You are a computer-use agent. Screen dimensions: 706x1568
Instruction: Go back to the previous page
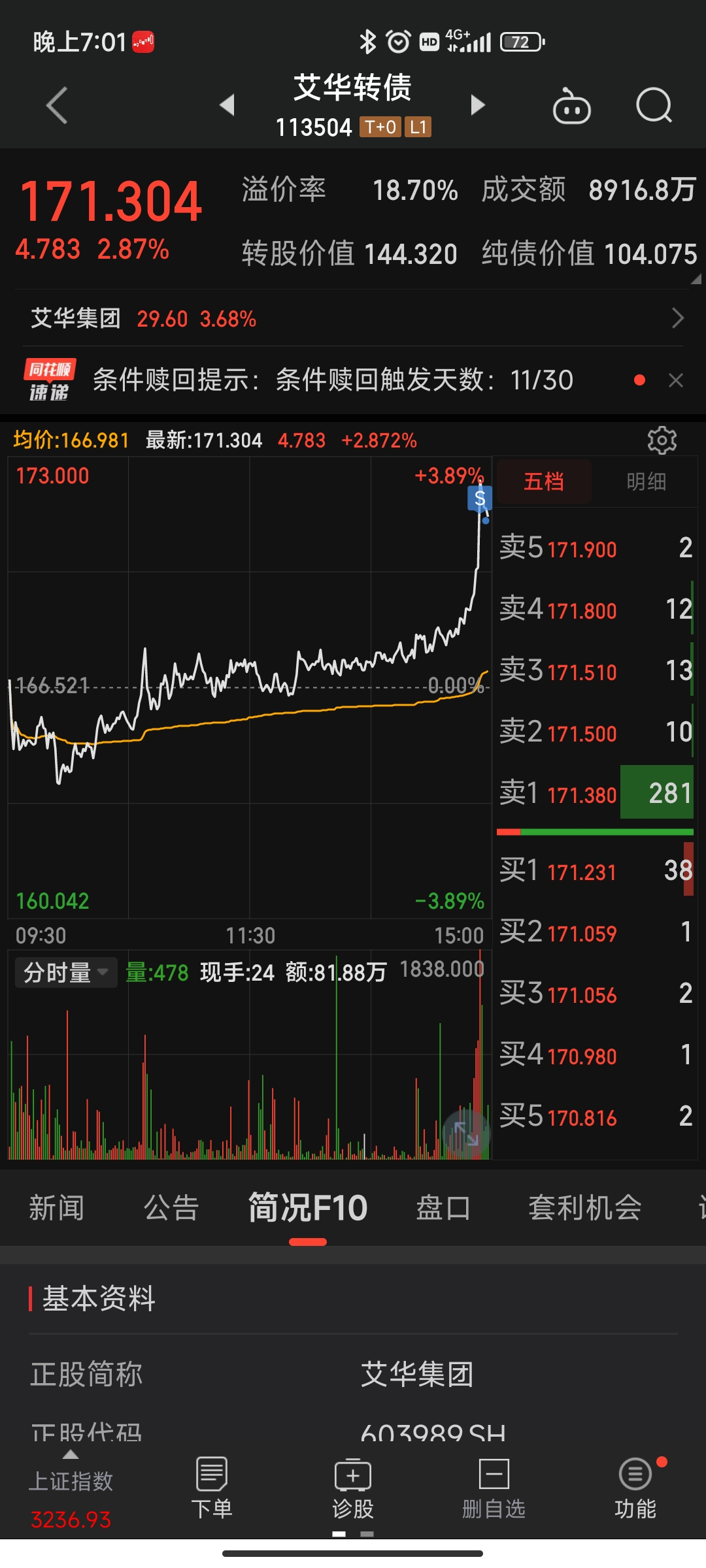(x=57, y=105)
